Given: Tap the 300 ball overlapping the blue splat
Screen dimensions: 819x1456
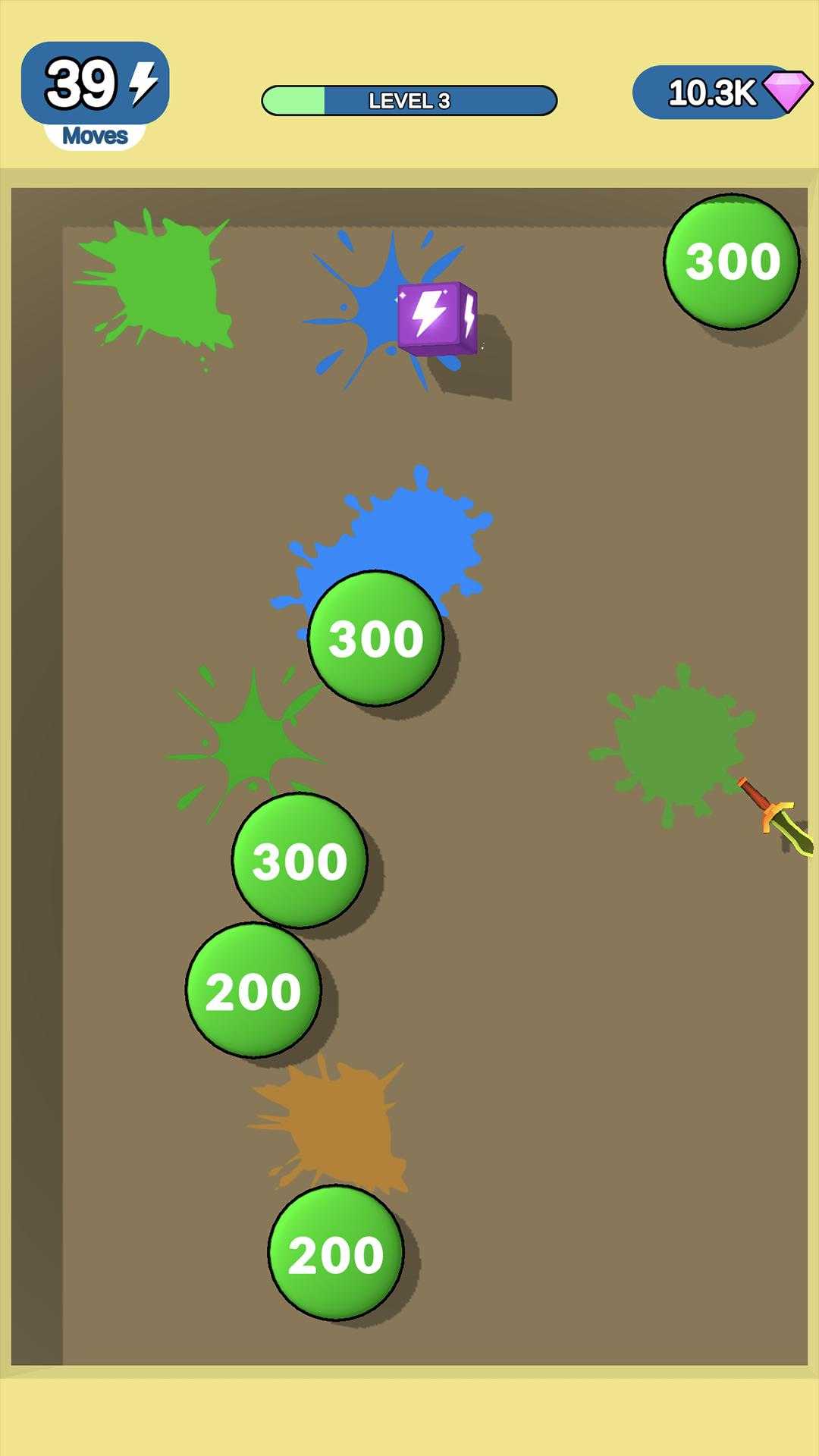Looking at the screenshot, I should click(x=375, y=638).
